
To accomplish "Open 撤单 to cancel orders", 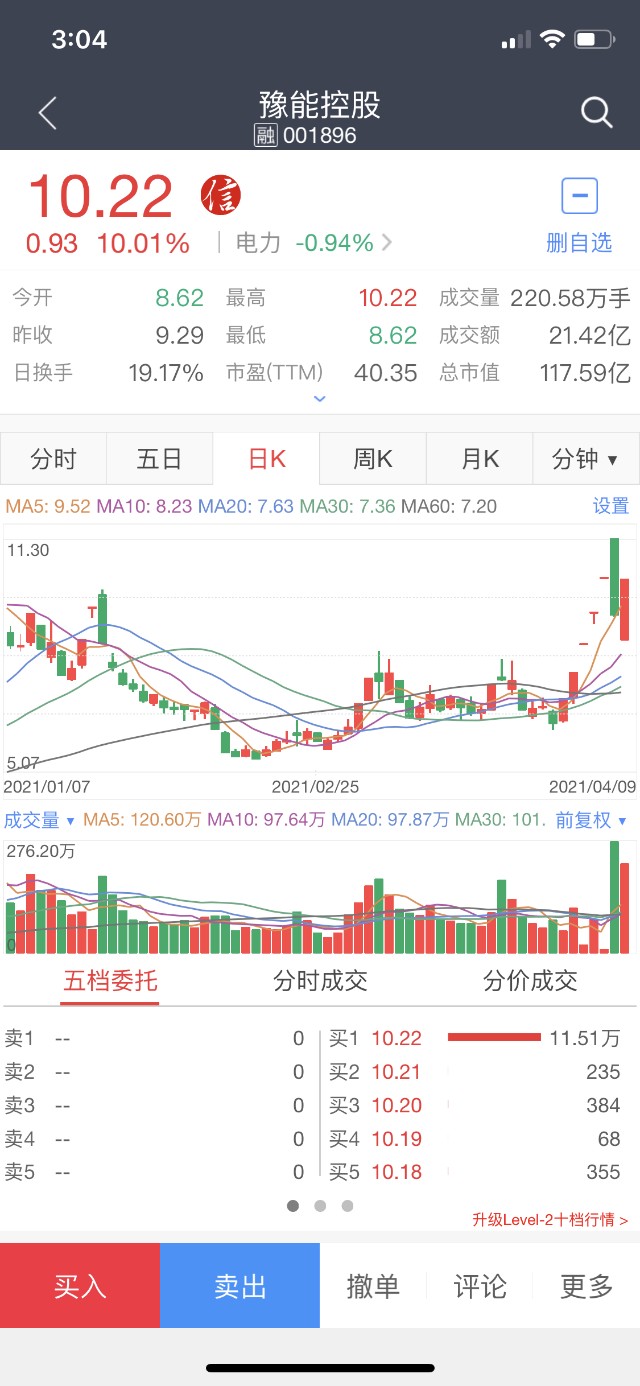I will point(373,1286).
